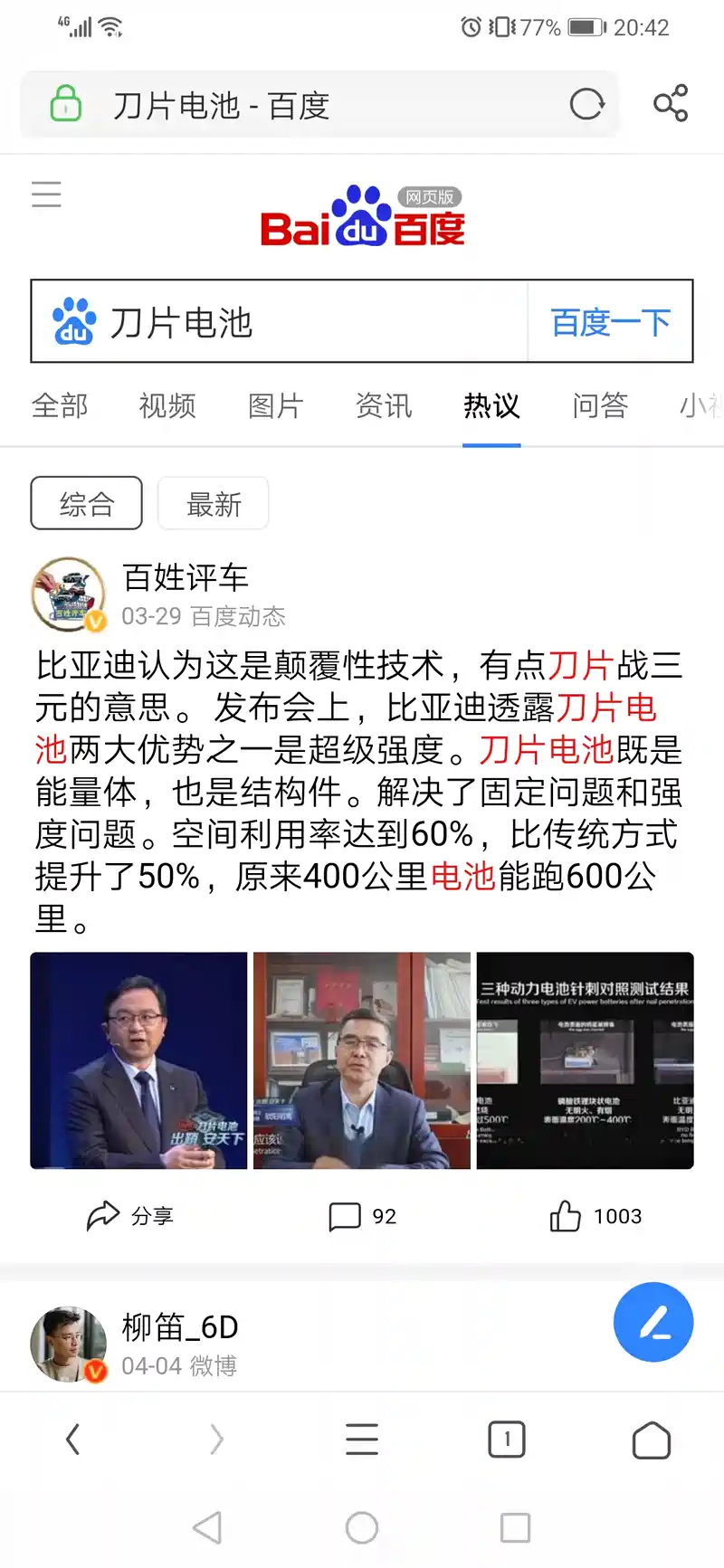Select the 综合 sort chip
Viewport: 724px width, 1568px height.
click(87, 503)
